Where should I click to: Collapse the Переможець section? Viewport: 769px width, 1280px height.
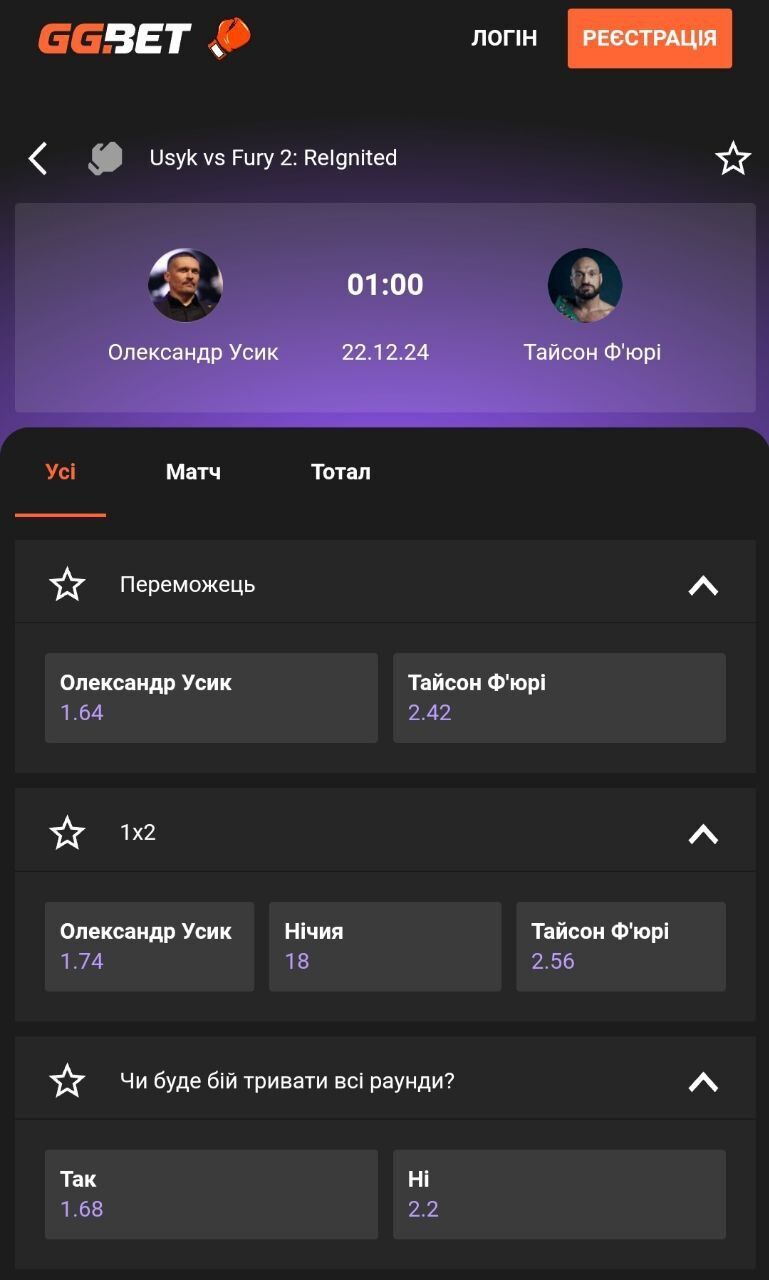(703, 585)
